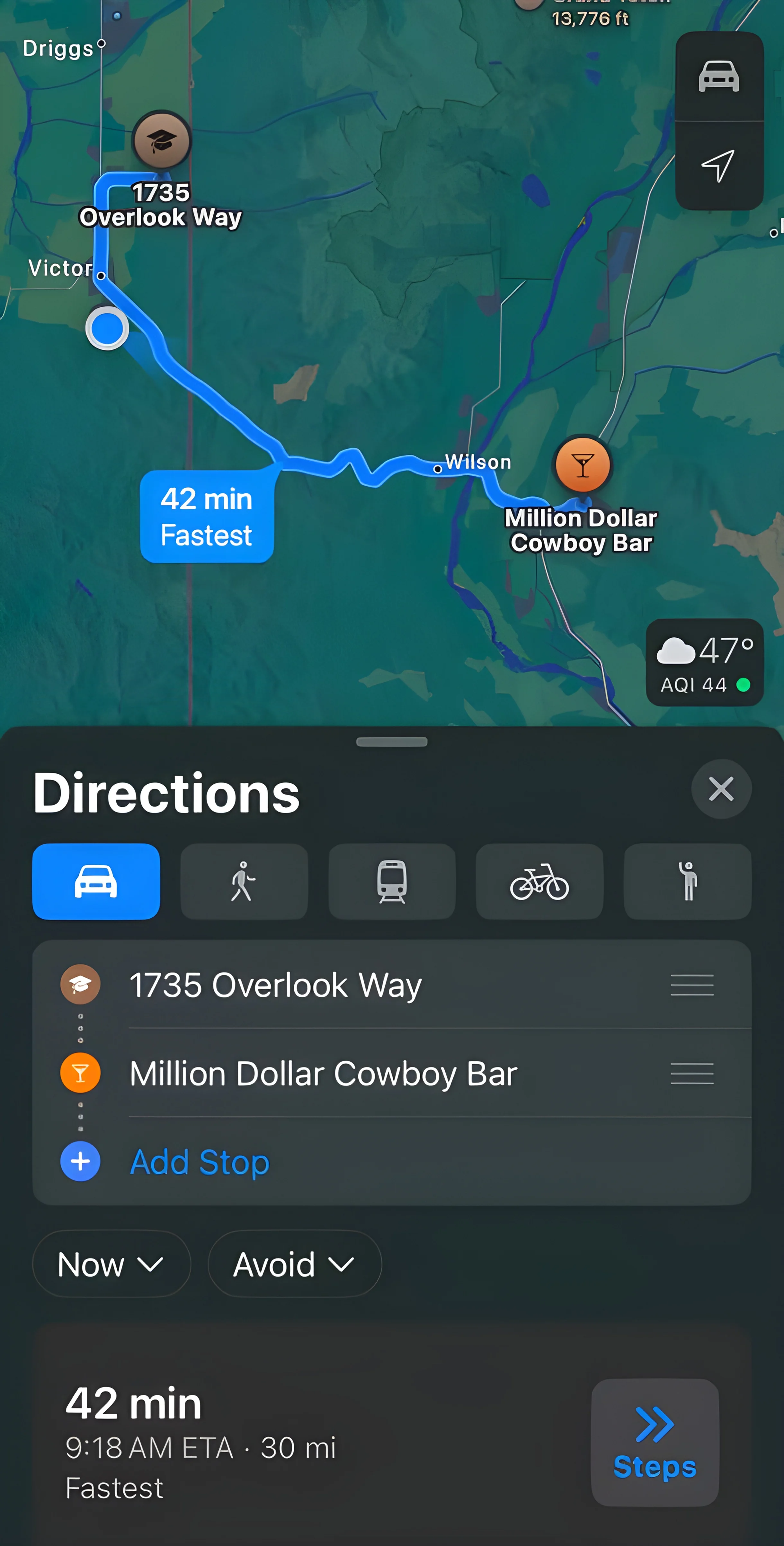
Task: Select the 42 min fastest route card
Action: coord(300,1440)
